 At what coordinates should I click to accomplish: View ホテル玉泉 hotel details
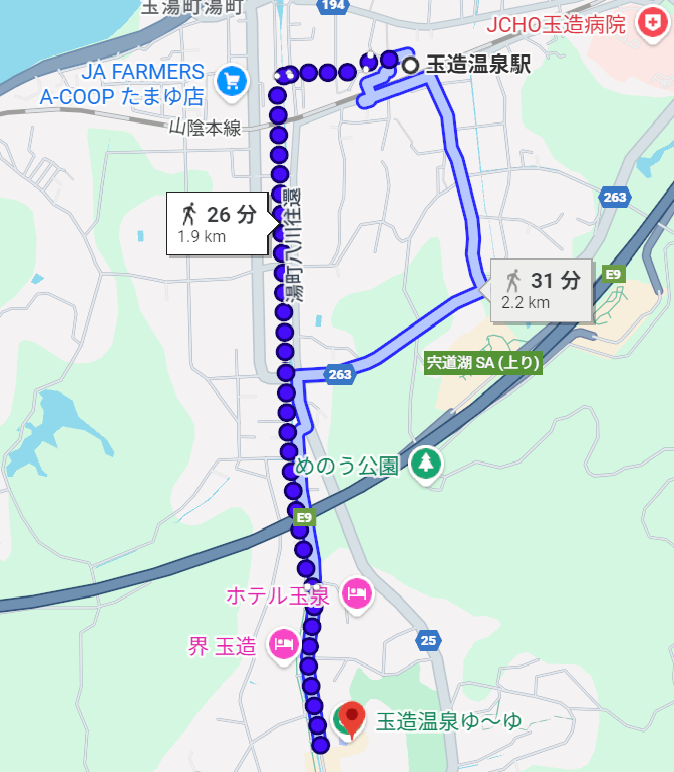(357, 595)
